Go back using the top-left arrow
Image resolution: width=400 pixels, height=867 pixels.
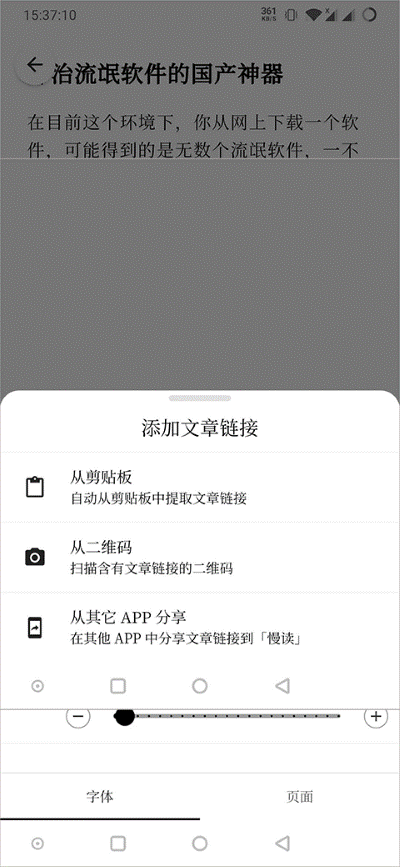(35, 65)
